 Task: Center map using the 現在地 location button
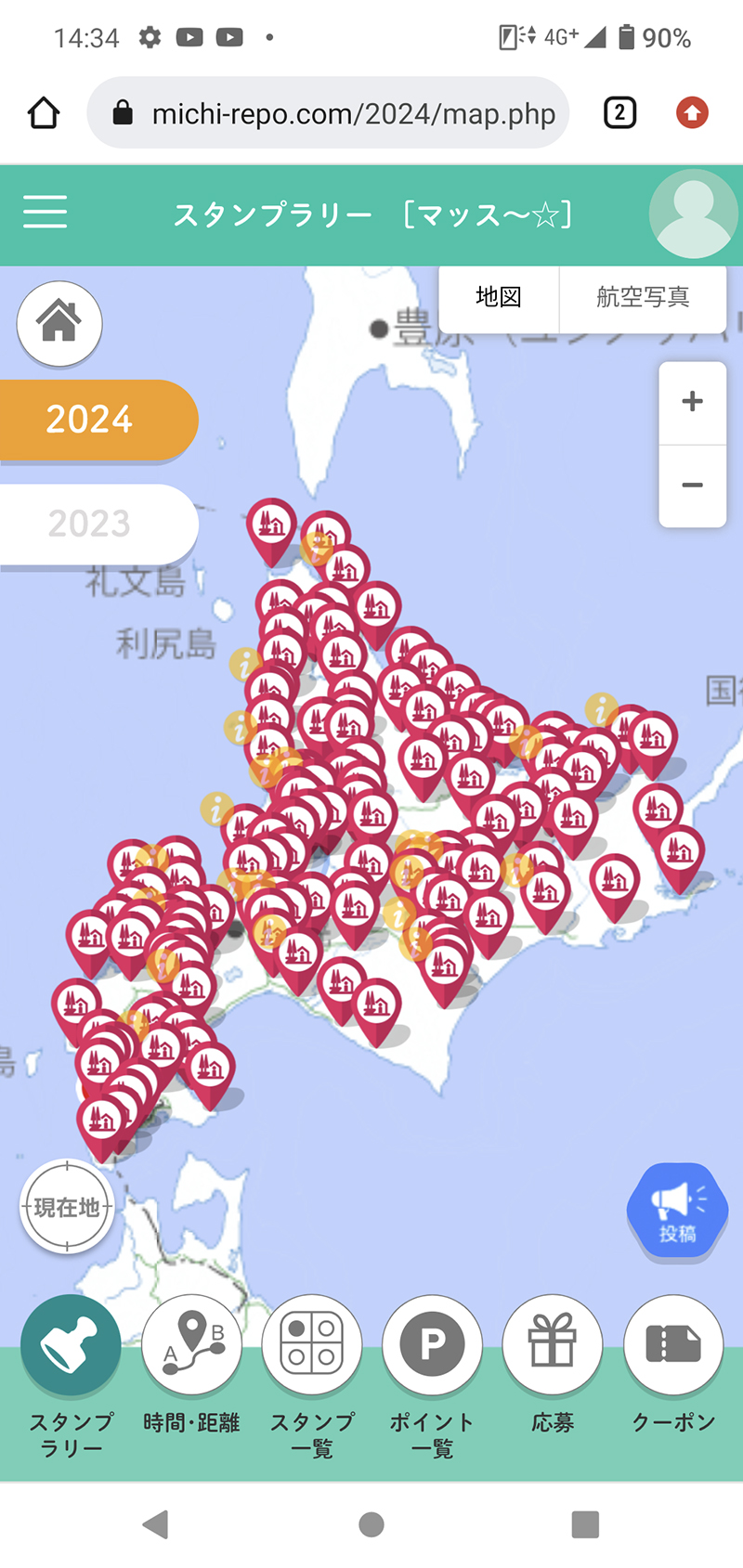click(66, 1205)
